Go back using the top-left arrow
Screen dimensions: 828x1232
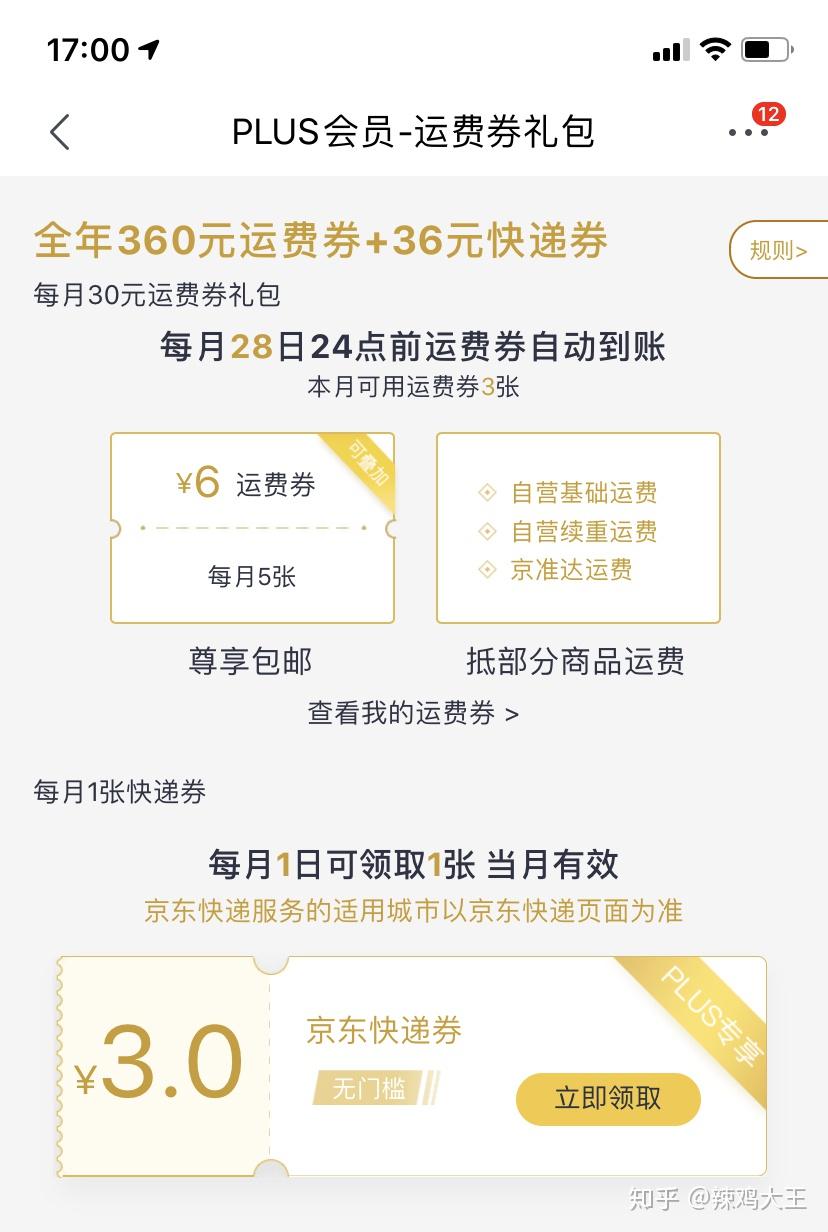pyautogui.click(x=60, y=132)
